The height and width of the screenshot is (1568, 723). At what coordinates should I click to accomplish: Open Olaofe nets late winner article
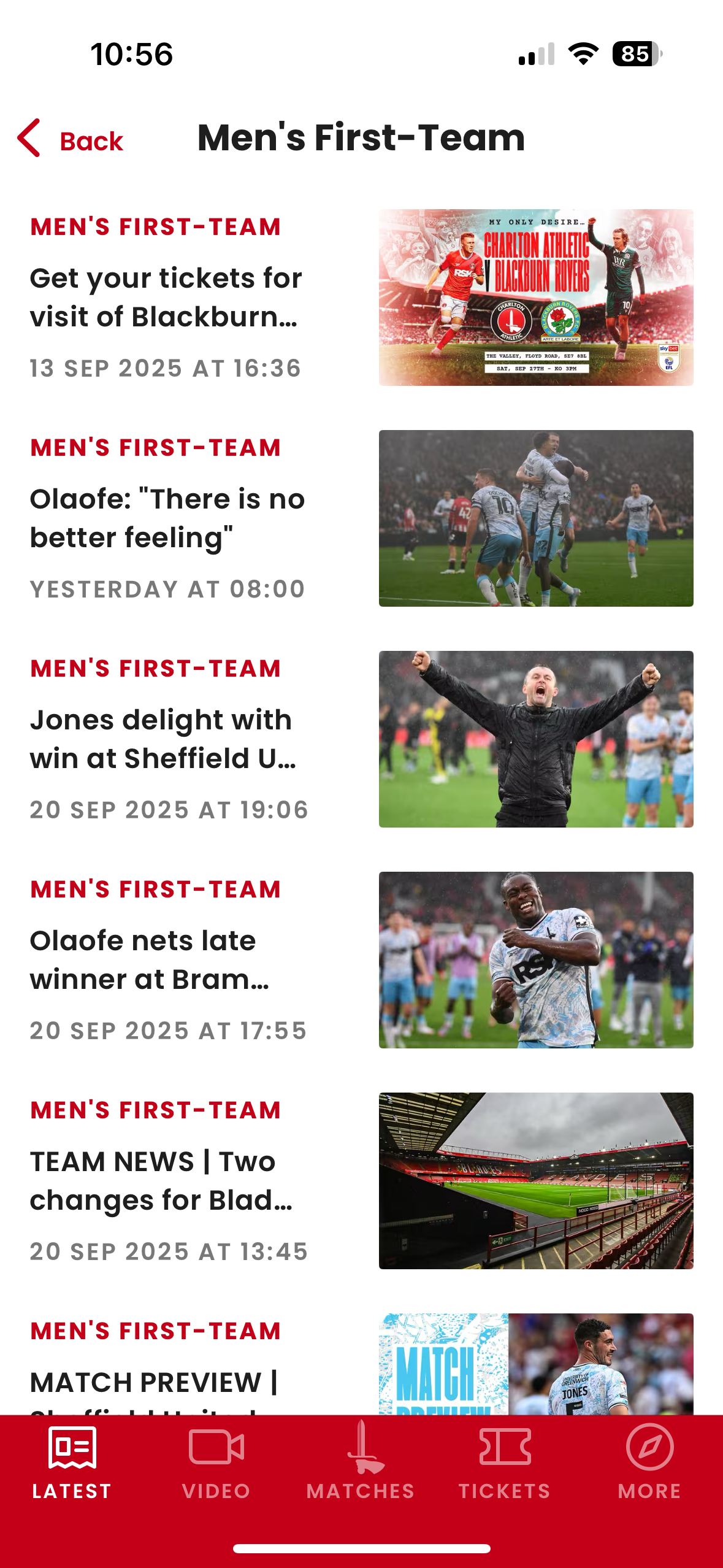[x=150, y=960]
